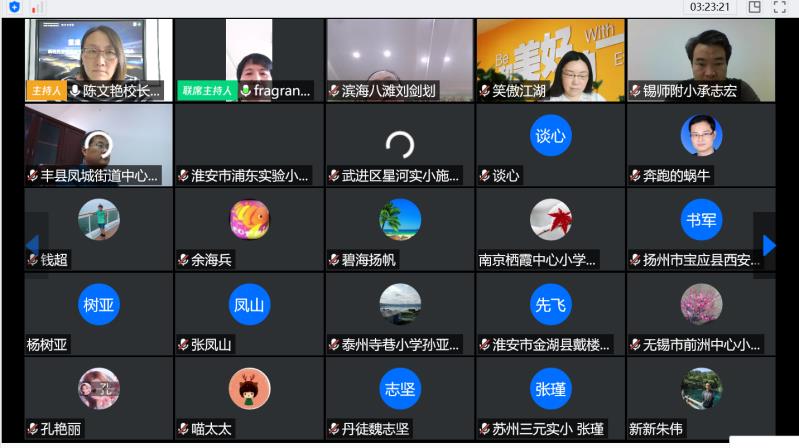Select 杨树亚 participant tile
This screenshot has height=448, width=799.
tap(98, 314)
